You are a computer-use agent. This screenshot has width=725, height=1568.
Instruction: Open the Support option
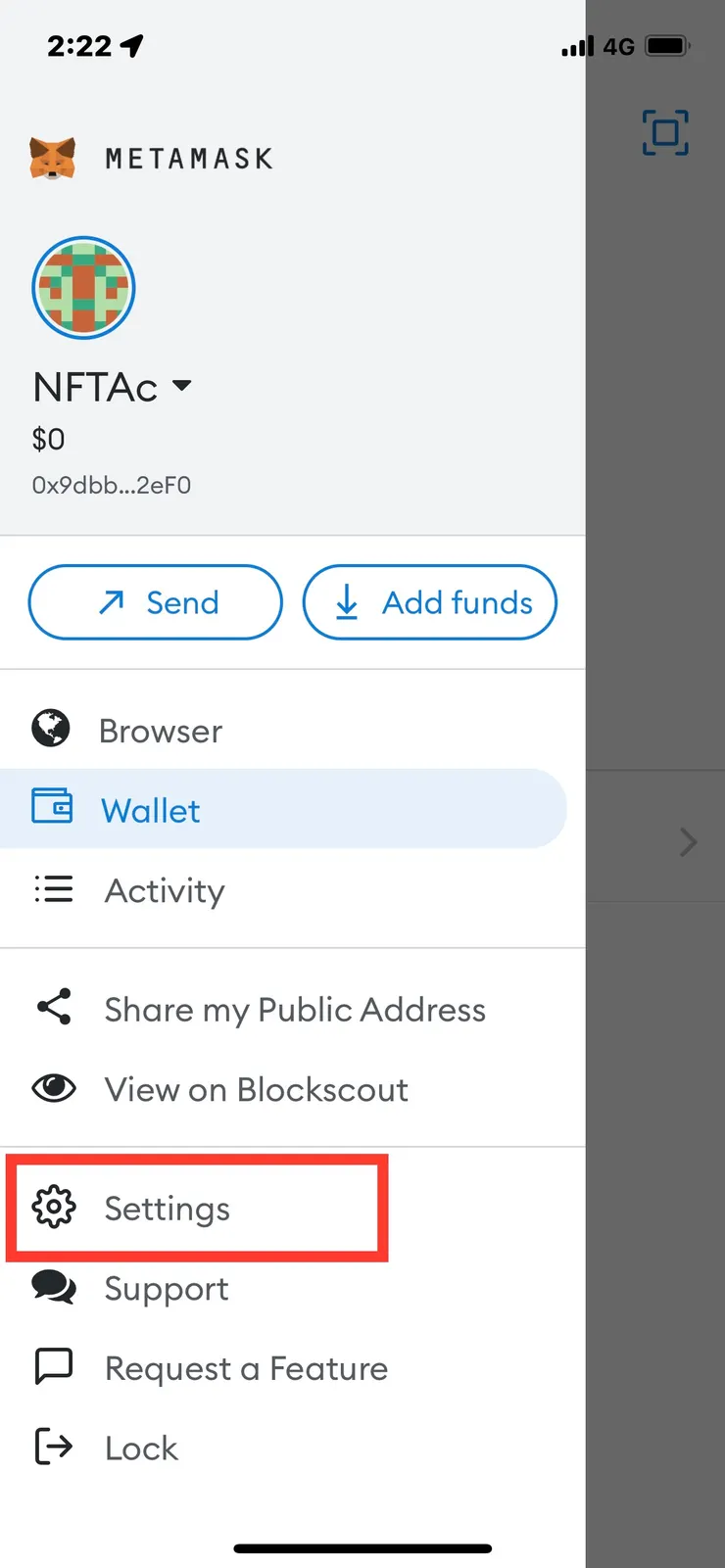tap(166, 1289)
